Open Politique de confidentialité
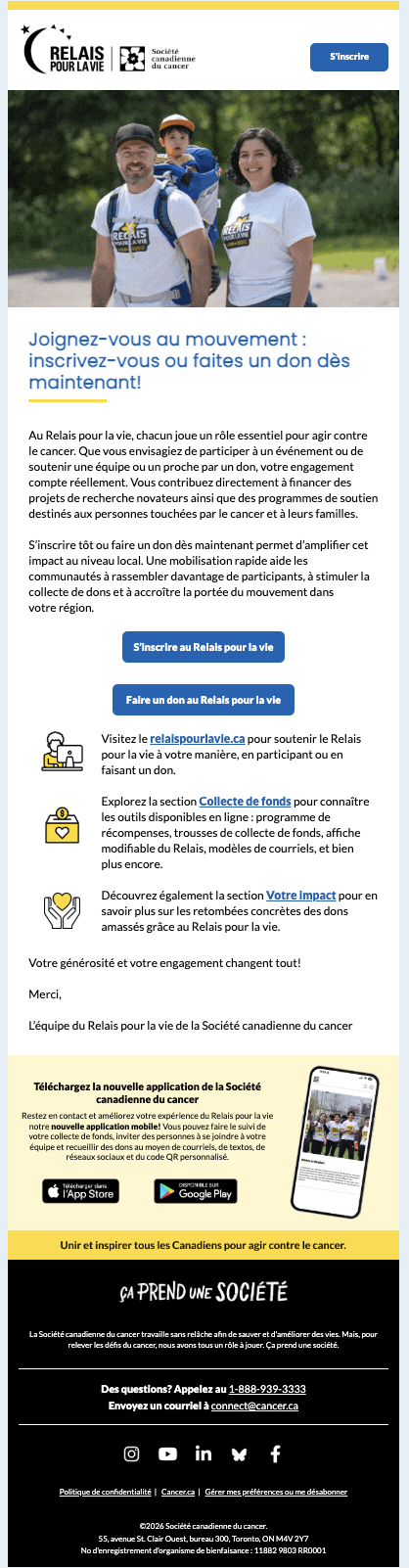Viewport: 409px width, 1568px height. point(106,1493)
